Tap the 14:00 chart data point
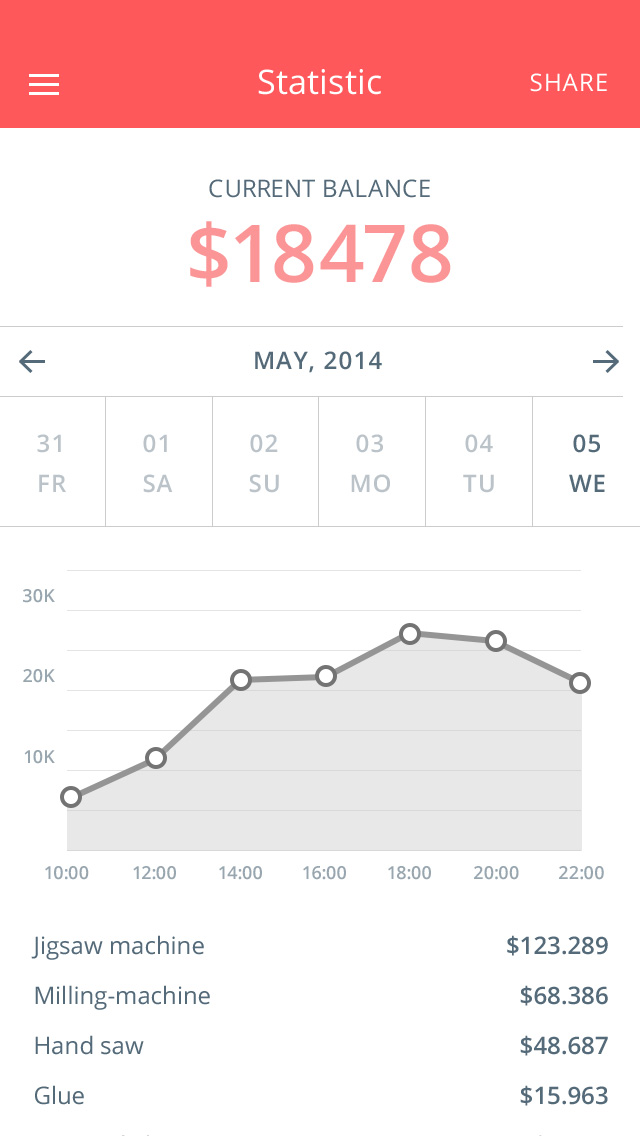 (x=241, y=680)
